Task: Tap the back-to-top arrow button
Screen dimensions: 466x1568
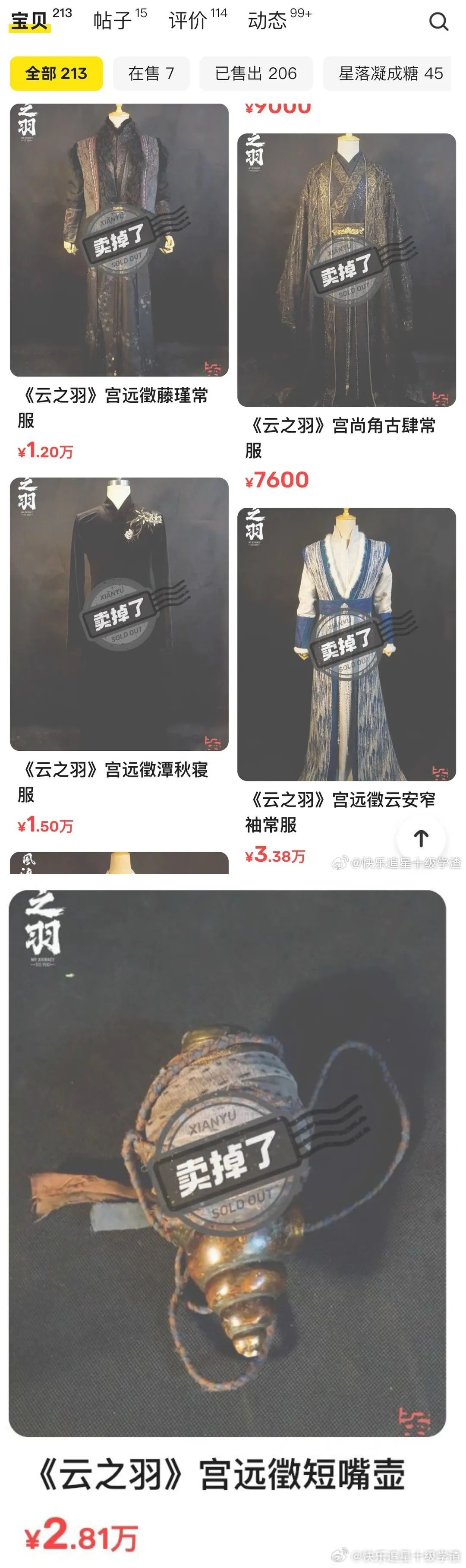Action: [x=421, y=838]
